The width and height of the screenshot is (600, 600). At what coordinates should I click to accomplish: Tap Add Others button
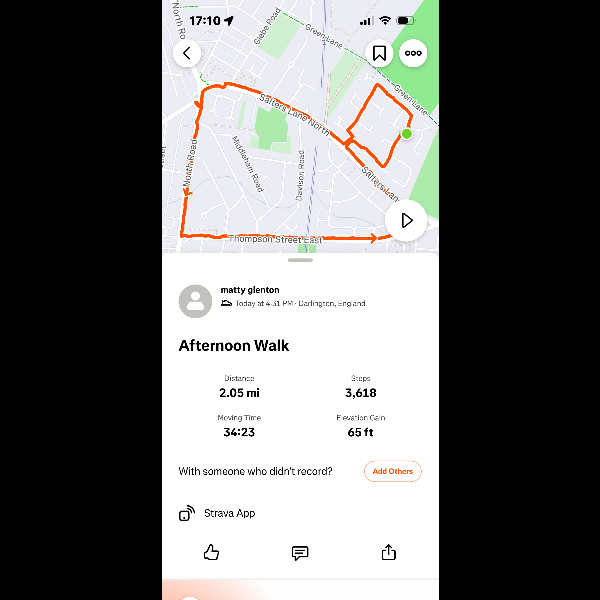pyautogui.click(x=392, y=471)
